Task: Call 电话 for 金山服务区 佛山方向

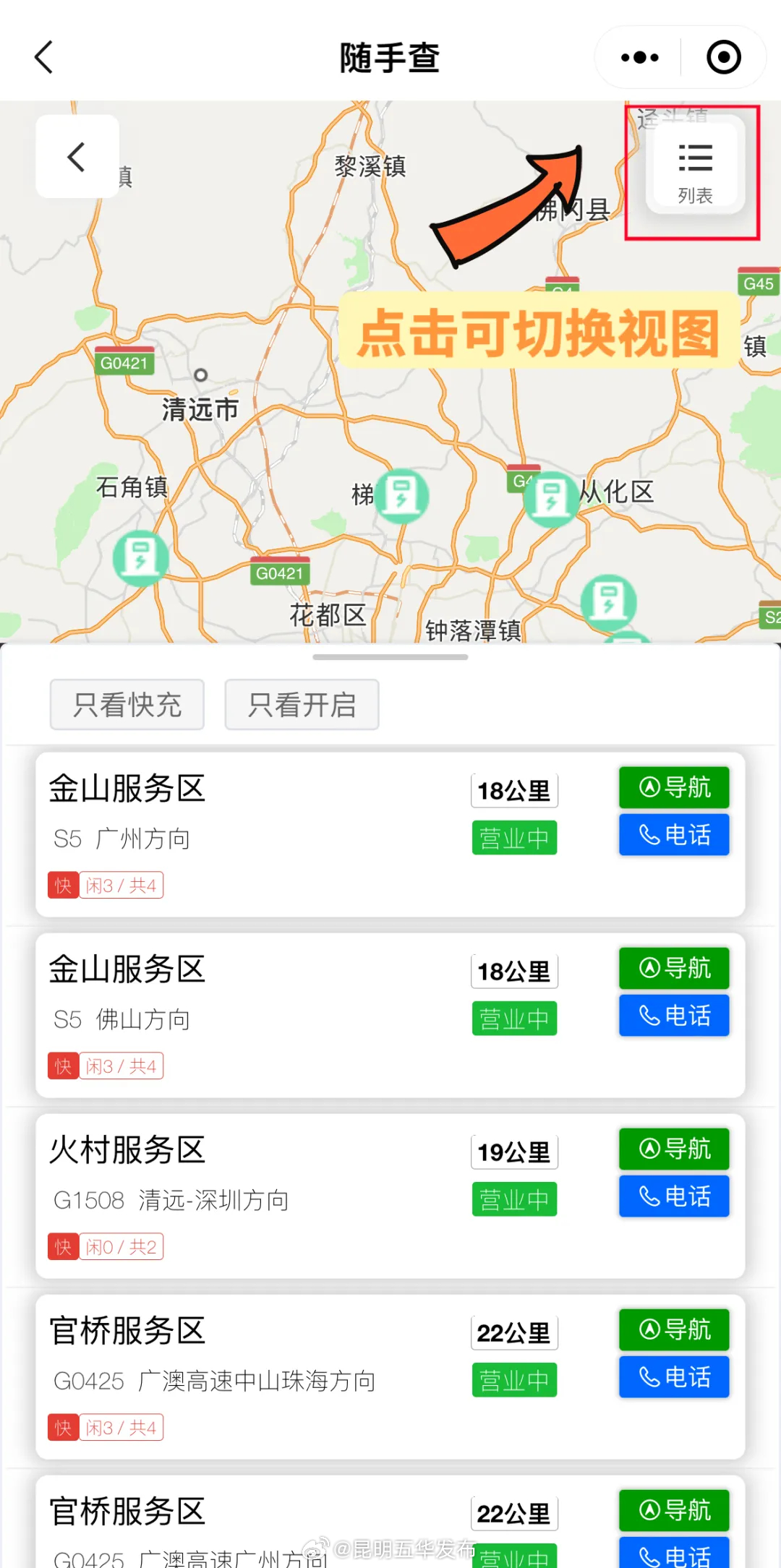Action: [673, 1016]
